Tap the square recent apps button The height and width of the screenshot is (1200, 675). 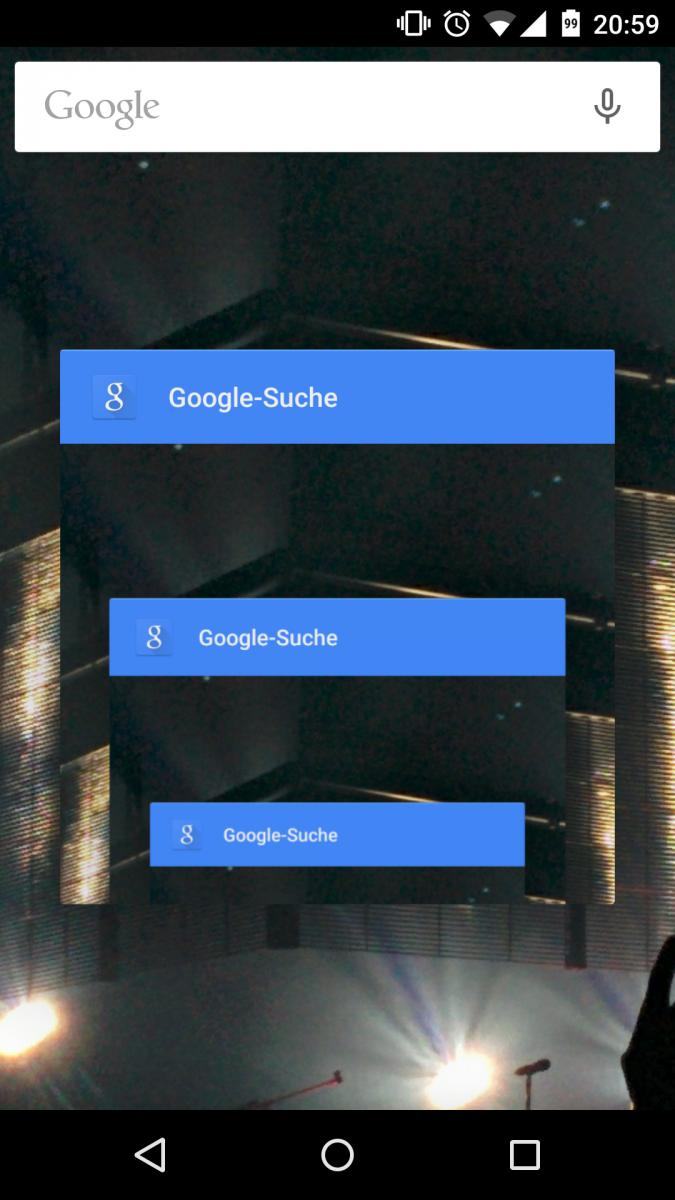[525, 1155]
